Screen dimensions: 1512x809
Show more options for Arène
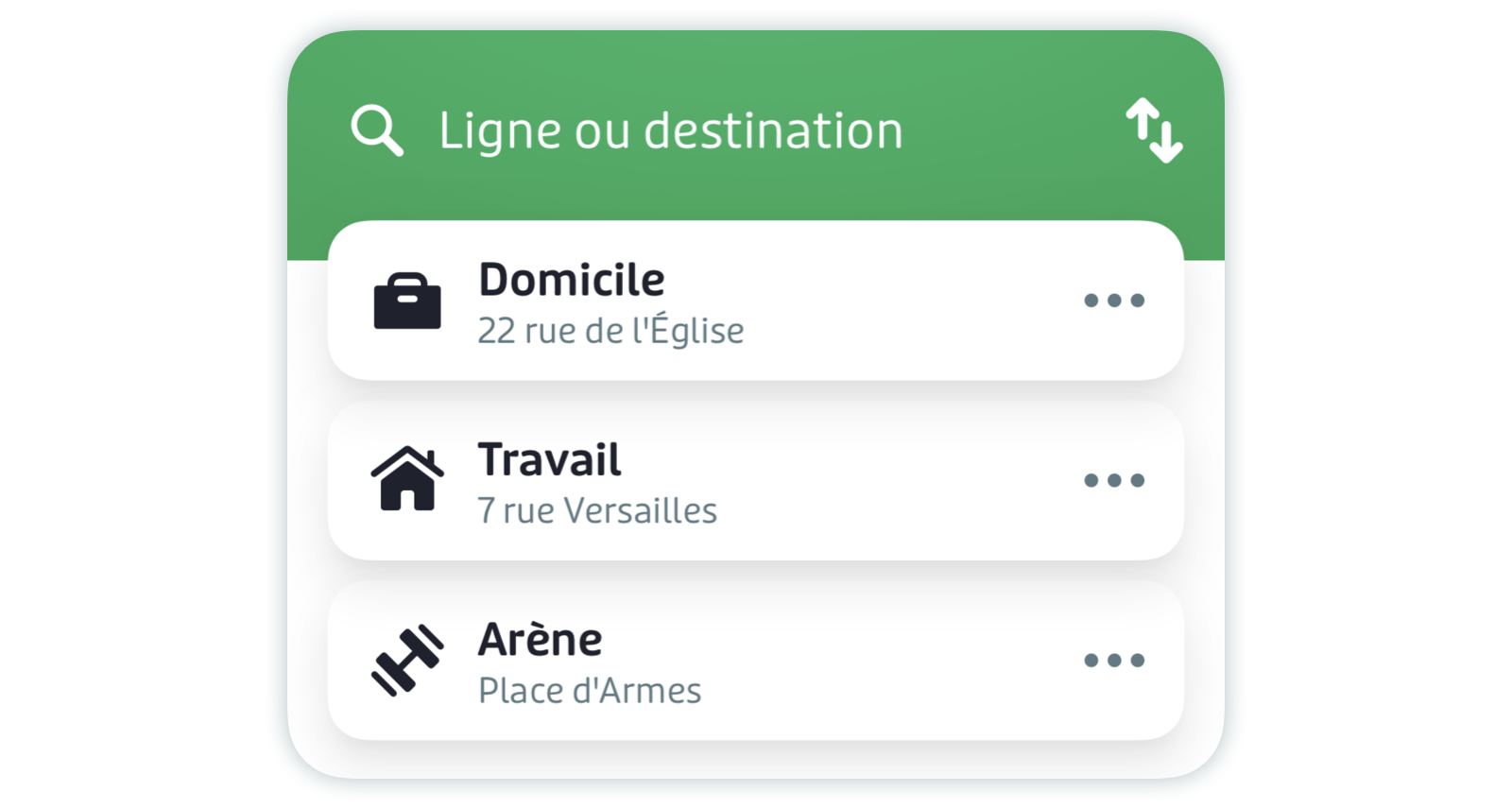click(x=1113, y=660)
